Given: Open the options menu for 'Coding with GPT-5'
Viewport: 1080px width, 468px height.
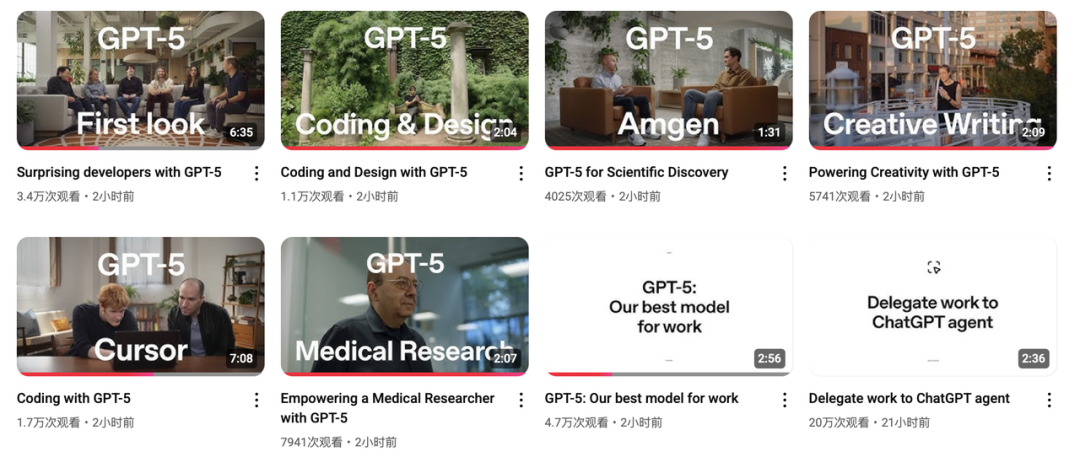Looking at the screenshot, I should coord(256,399).
